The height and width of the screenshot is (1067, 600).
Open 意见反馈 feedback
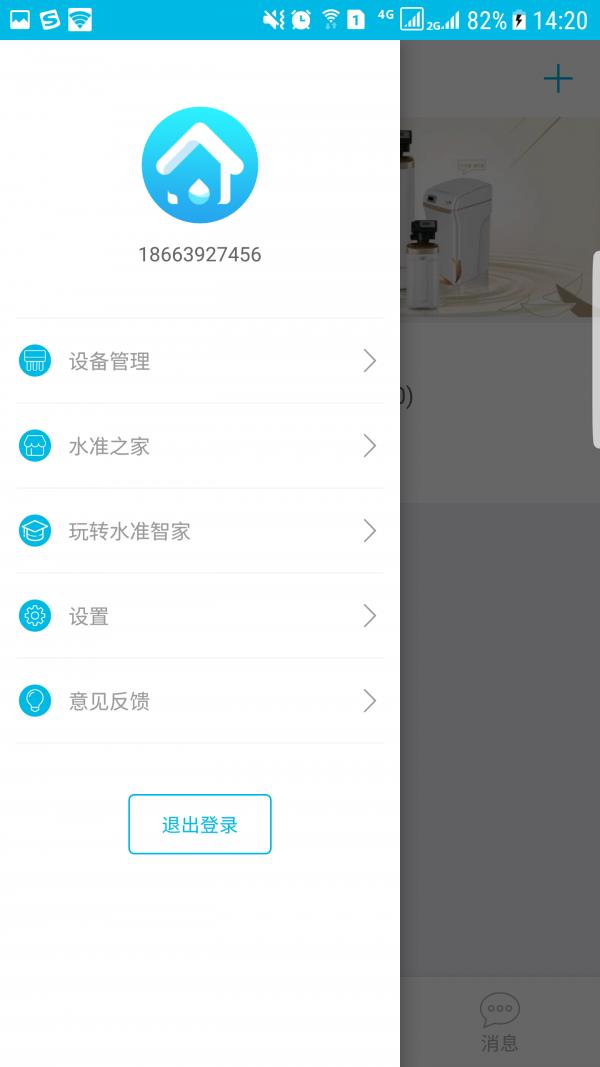[x=199, y=701]
